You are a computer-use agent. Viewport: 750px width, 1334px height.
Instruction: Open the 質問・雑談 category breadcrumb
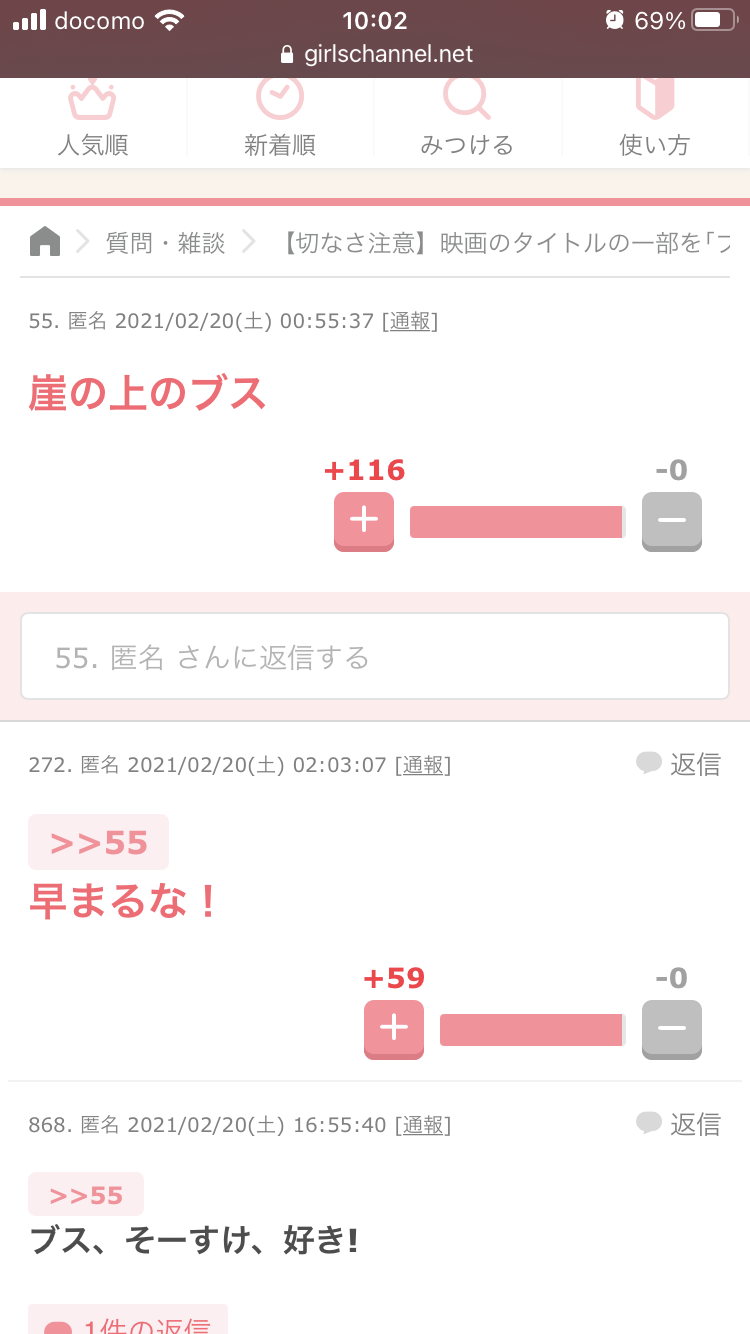166,243
